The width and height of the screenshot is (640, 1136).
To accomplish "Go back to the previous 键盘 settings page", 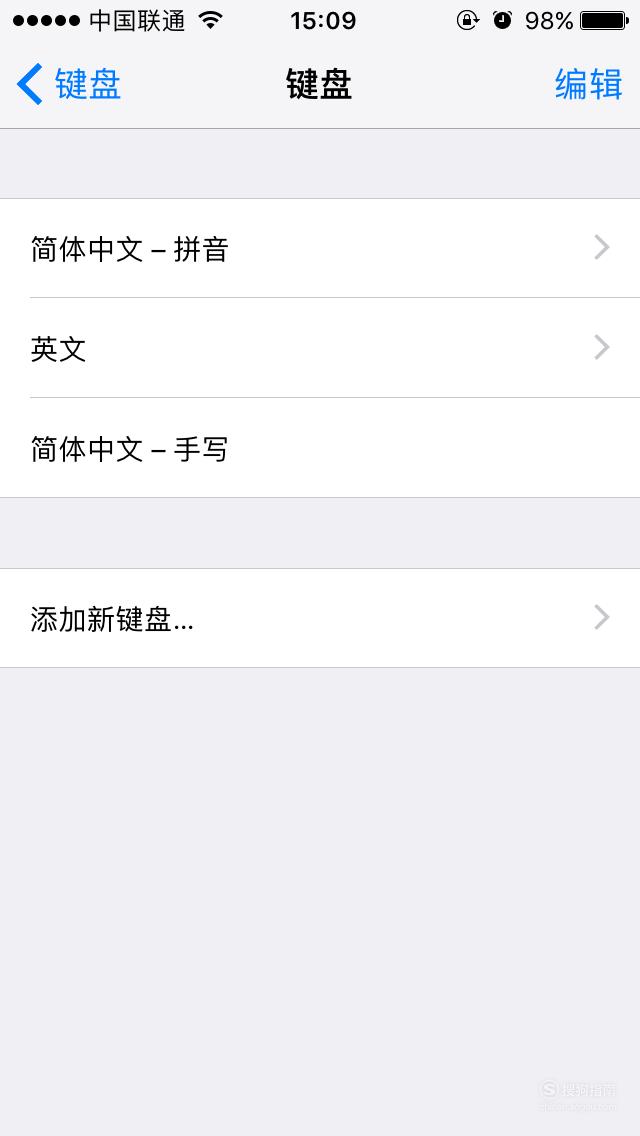I will click(x=69, y=84).
